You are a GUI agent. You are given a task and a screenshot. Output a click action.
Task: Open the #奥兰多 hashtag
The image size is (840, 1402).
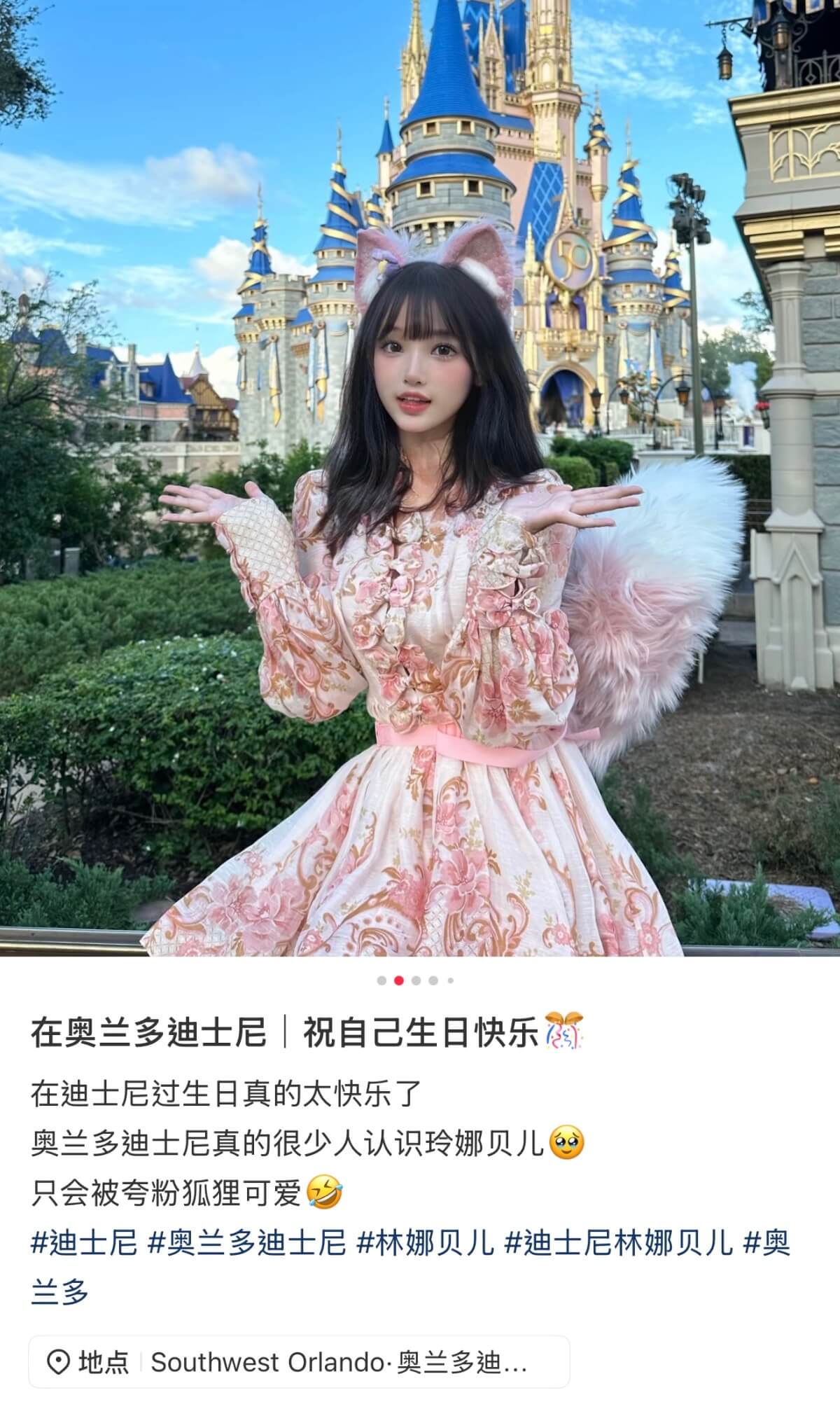coord(766,1242)
